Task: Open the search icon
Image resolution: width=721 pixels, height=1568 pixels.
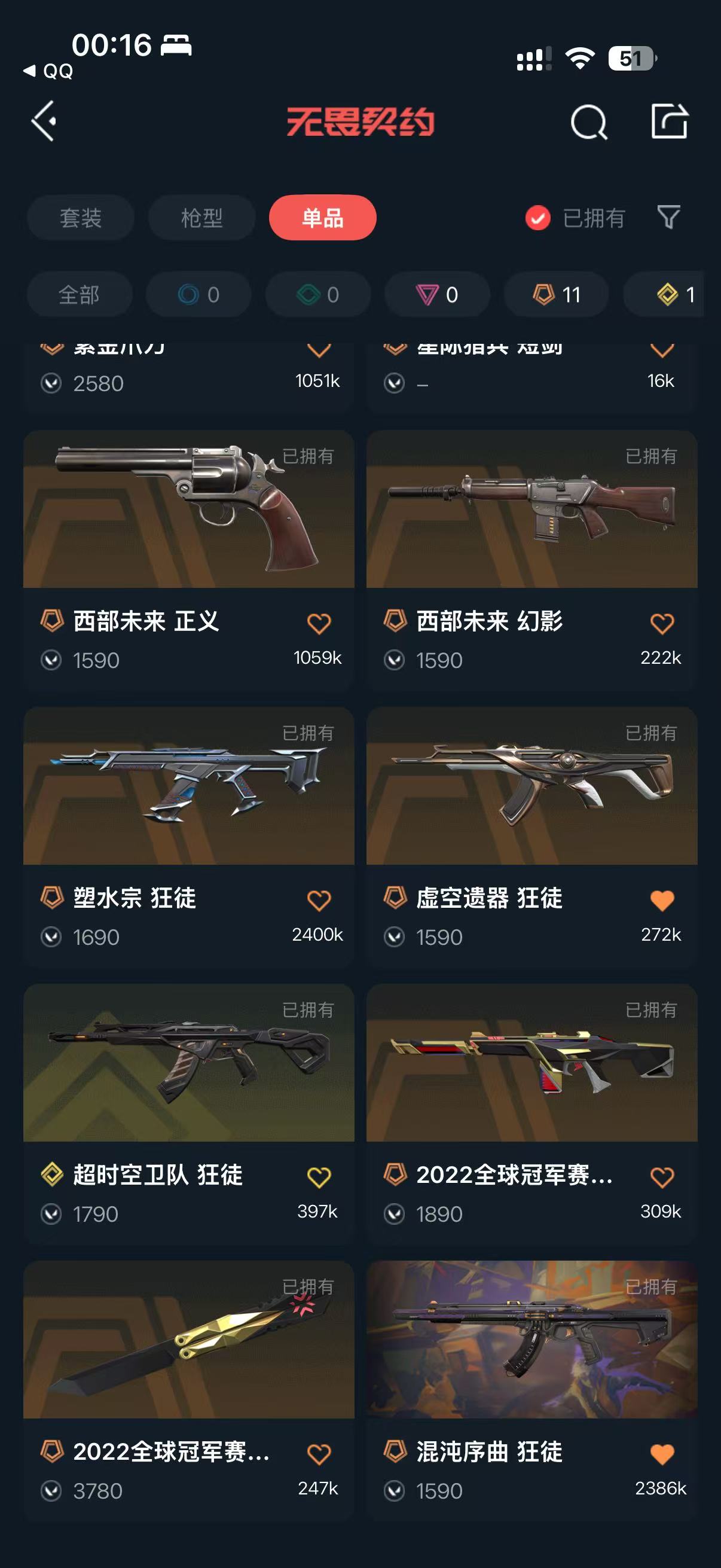Action: click(x=588, y=122)
